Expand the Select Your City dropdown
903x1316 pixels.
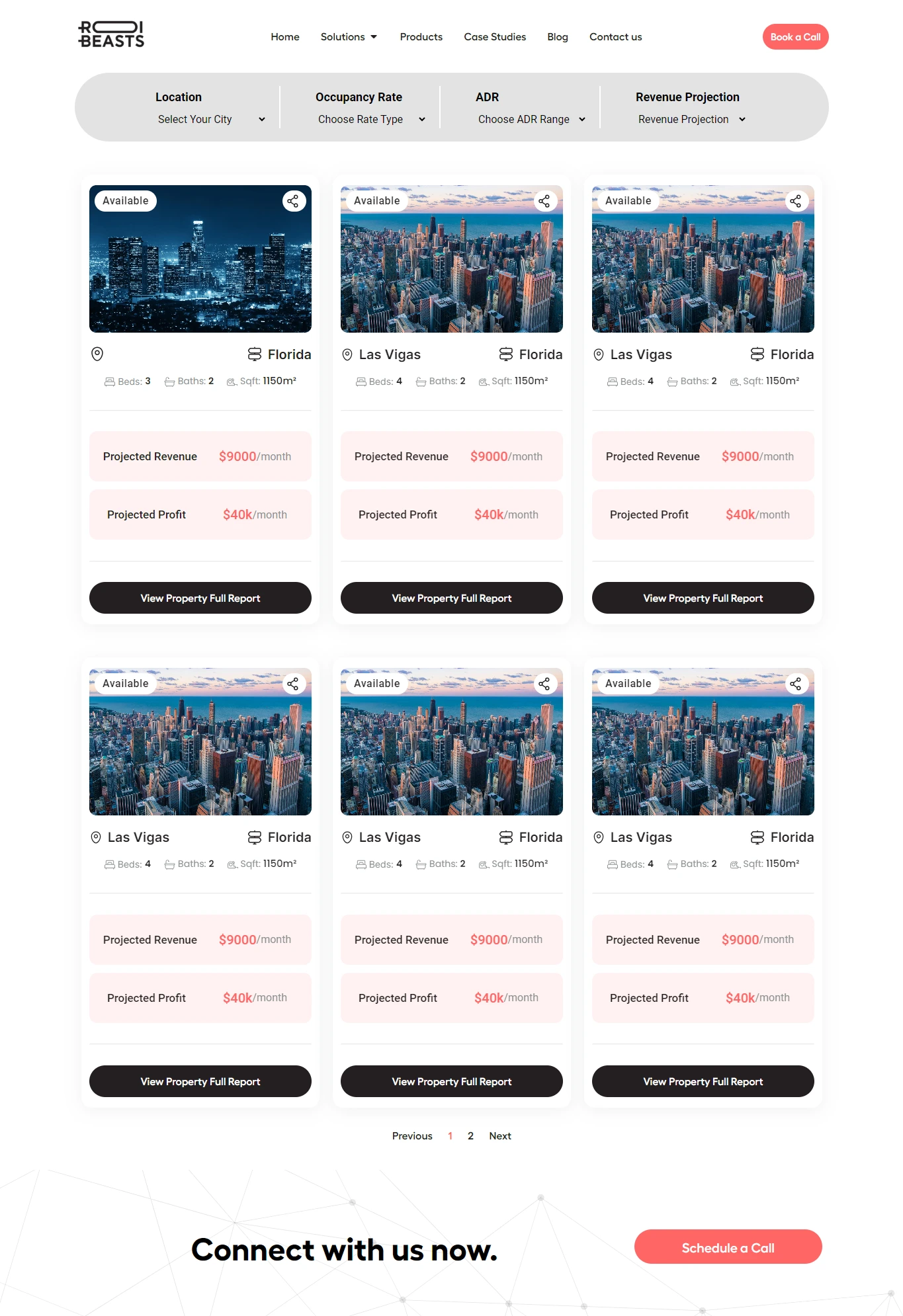tap(211, 120)
